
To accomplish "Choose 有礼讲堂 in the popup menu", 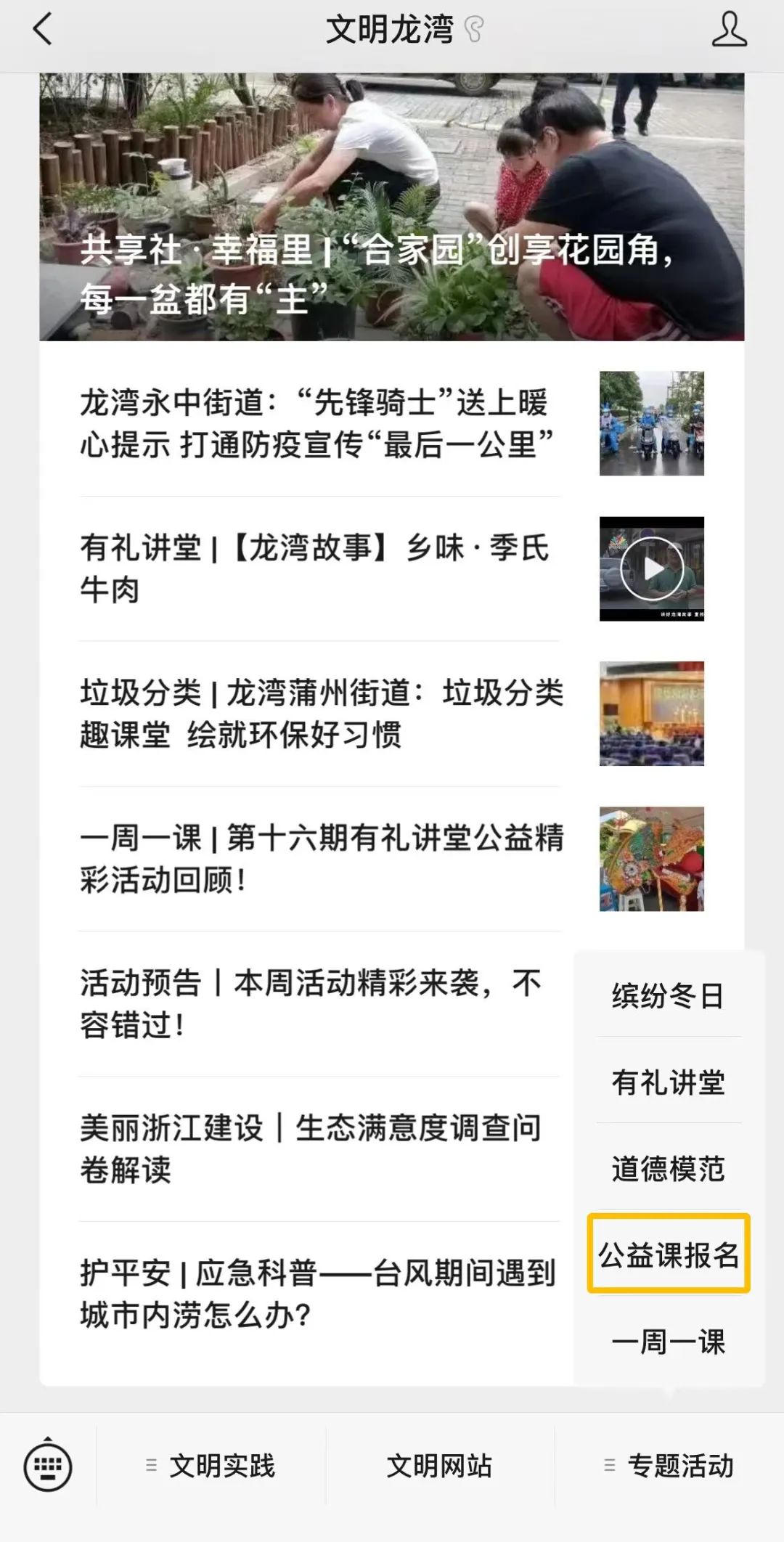I will [668, 1082].
